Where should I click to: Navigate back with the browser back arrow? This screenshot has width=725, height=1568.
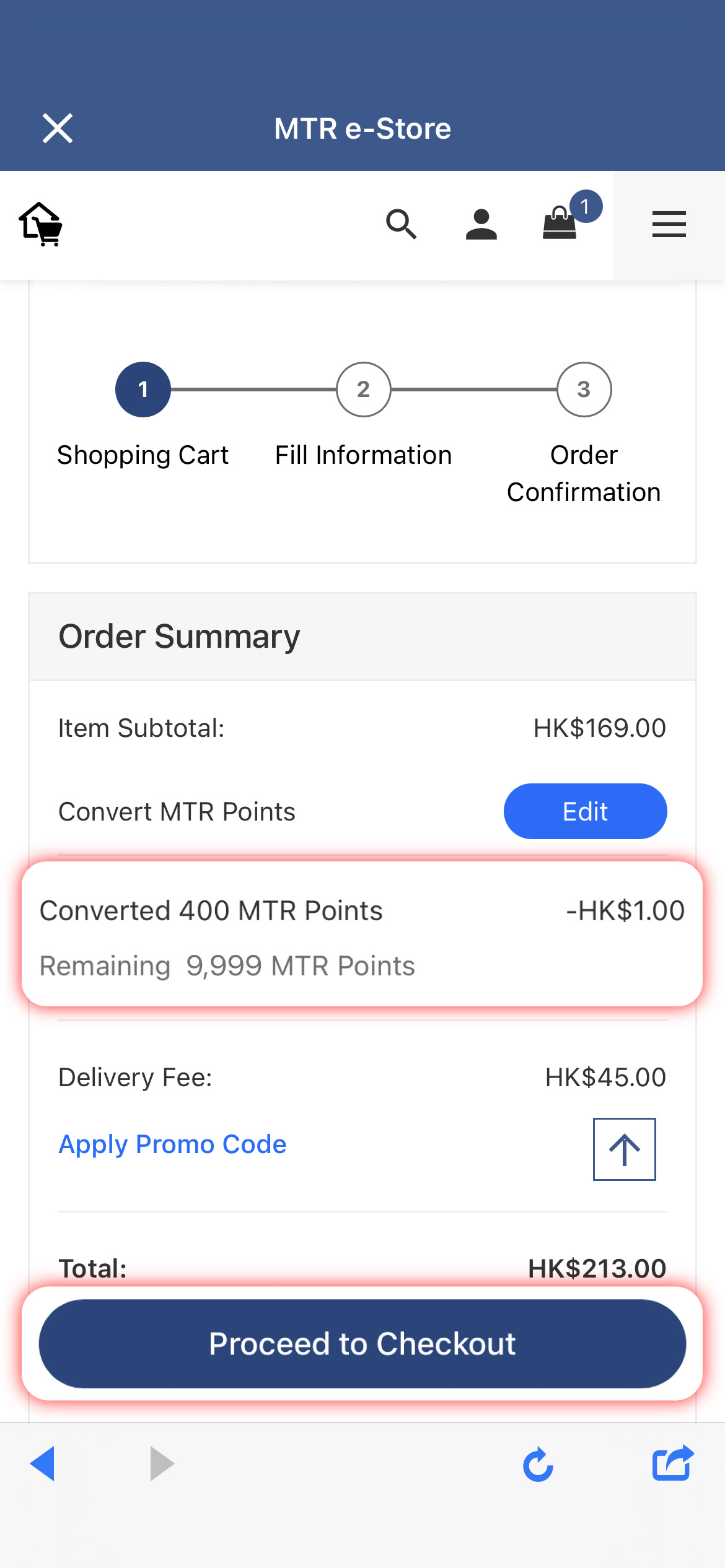point(42,1464)
